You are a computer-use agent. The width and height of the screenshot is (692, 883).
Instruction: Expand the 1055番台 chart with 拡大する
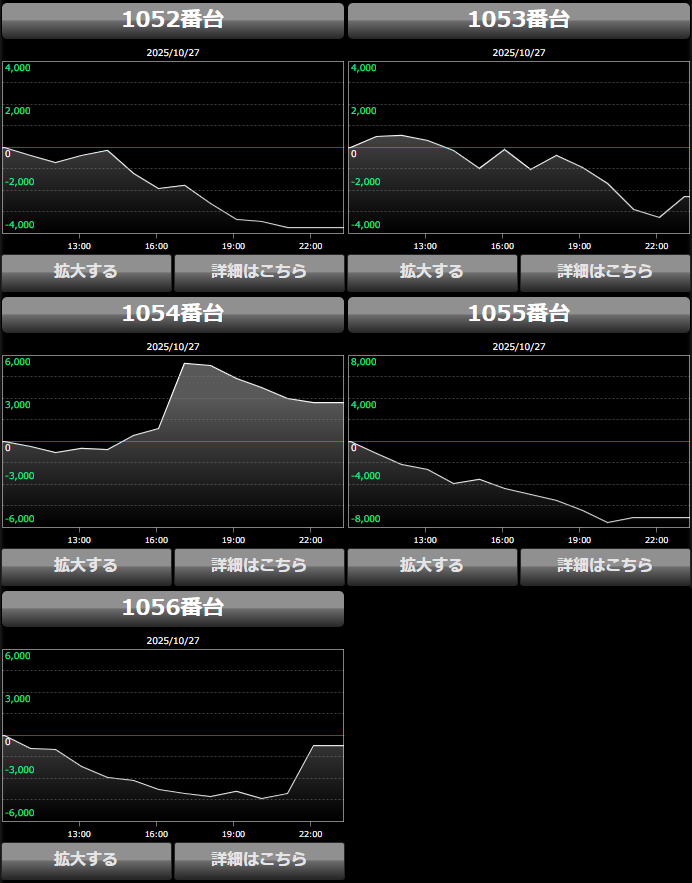tap(432, 565)
